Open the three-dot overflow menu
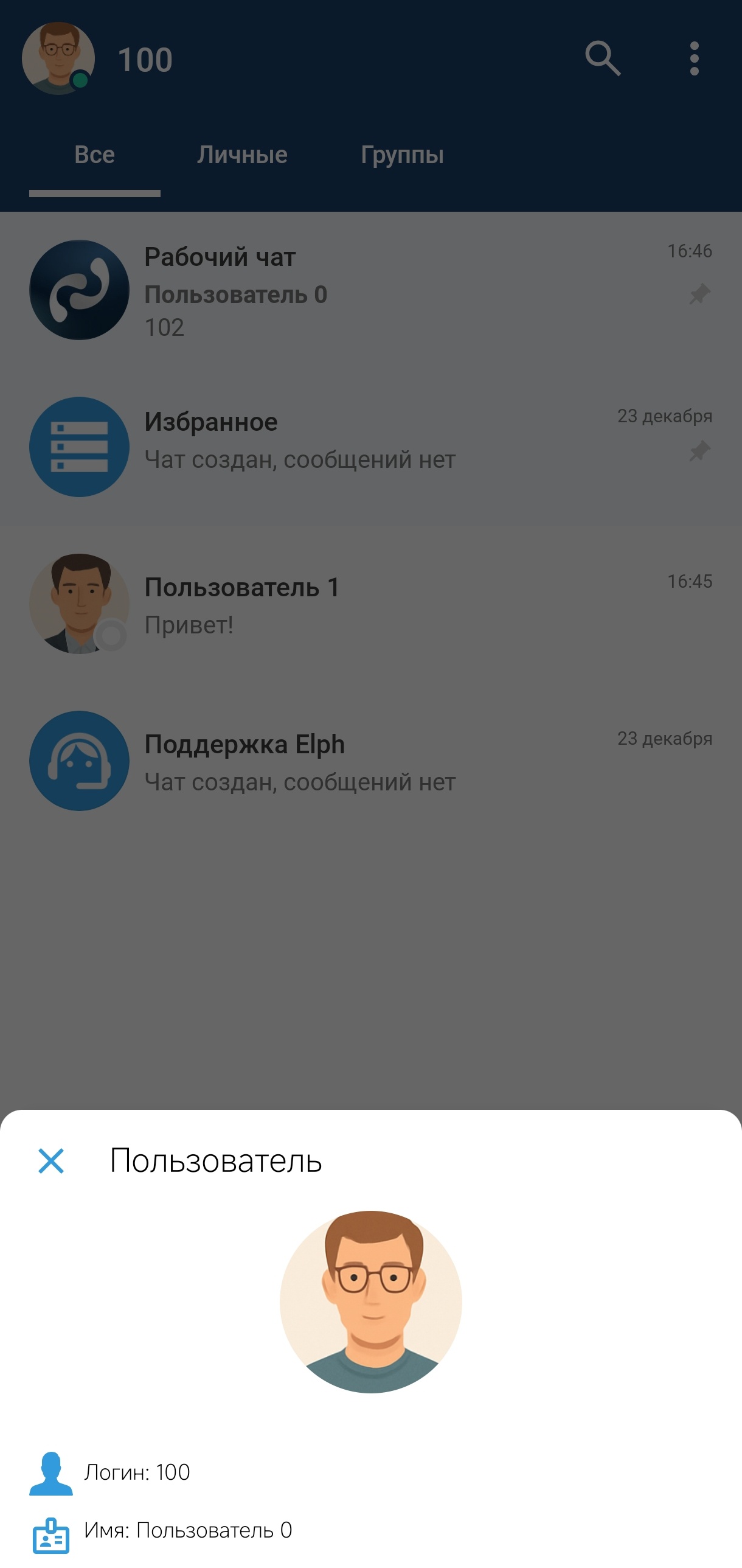 694,59
